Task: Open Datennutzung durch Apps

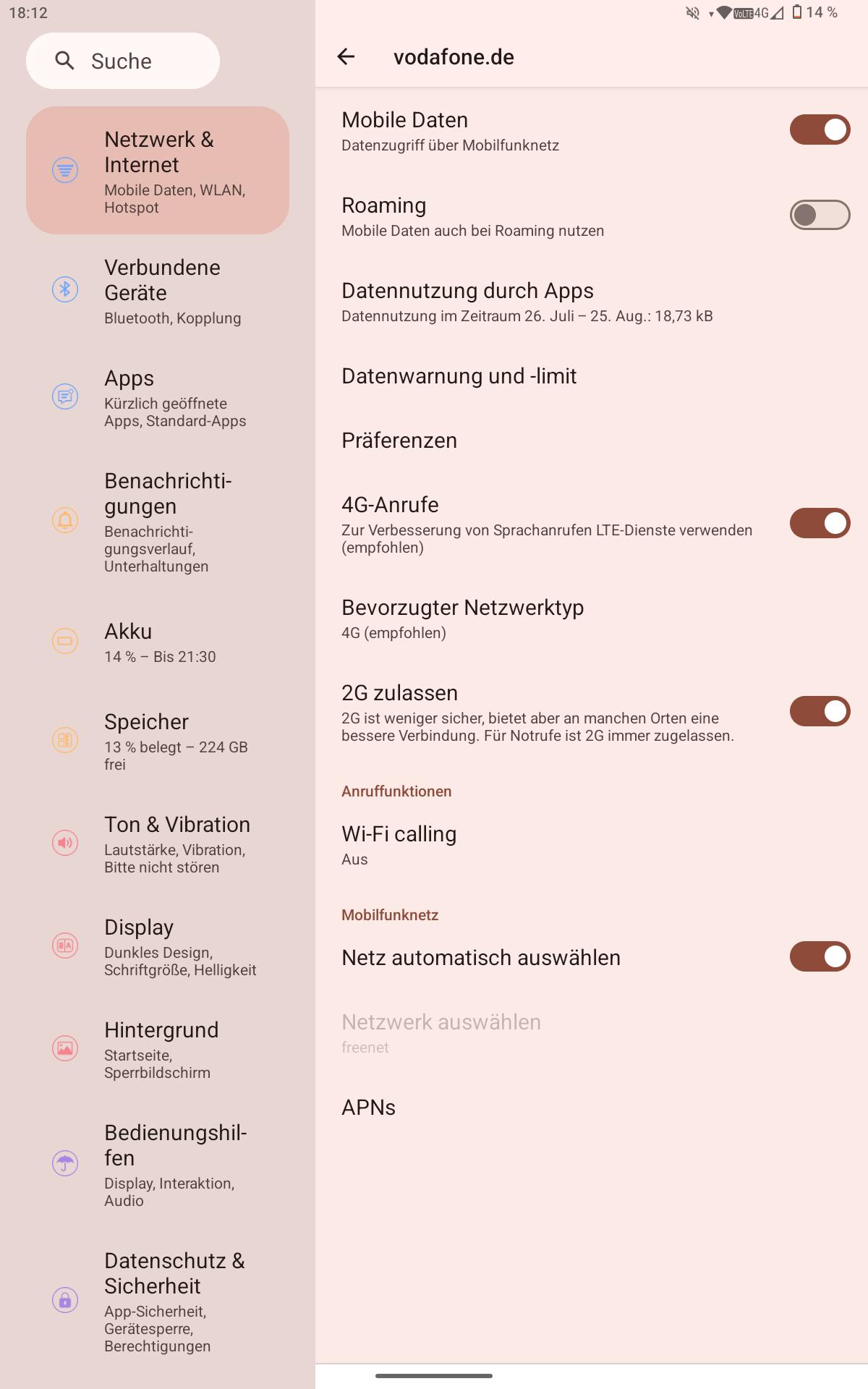Action: [592, 301]
